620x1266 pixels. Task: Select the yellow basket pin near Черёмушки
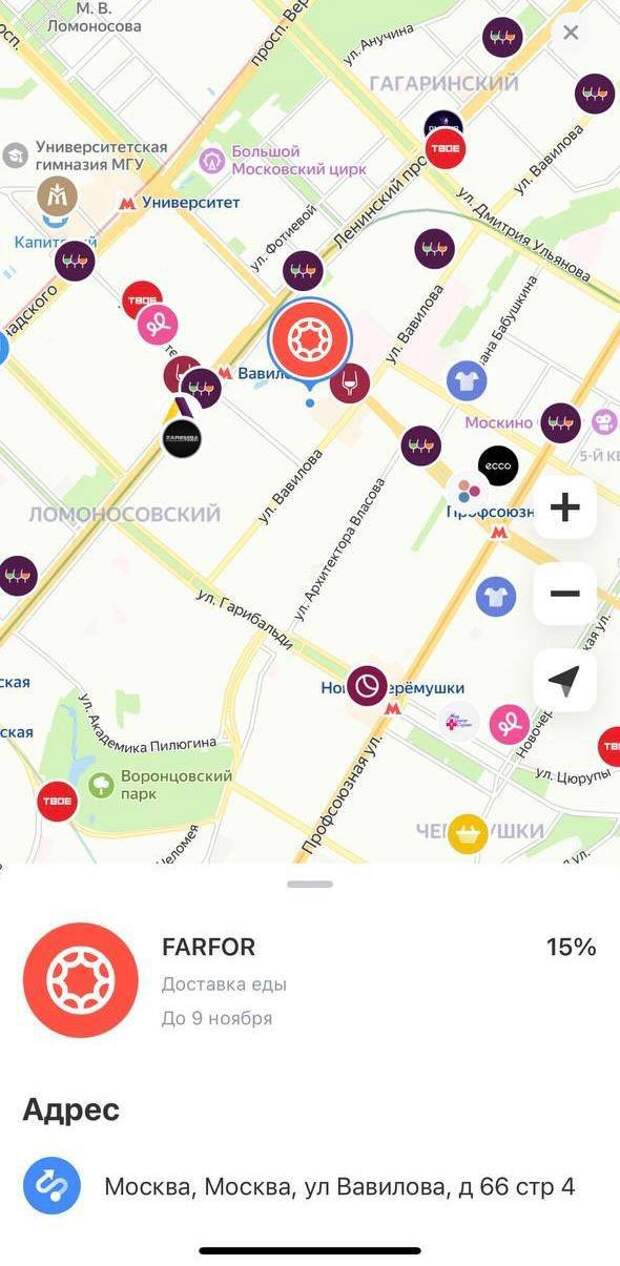467,832
